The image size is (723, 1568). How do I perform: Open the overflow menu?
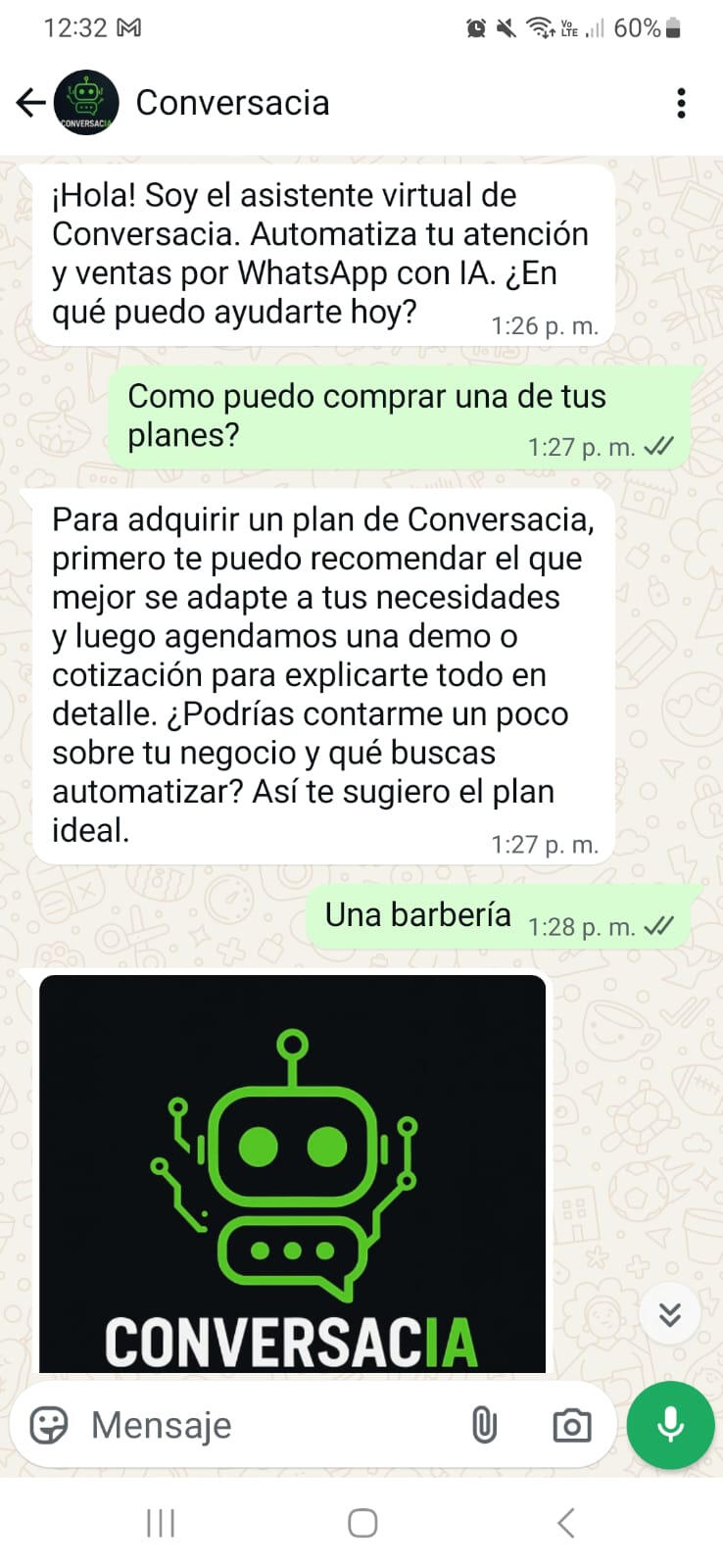coord(681,103)
